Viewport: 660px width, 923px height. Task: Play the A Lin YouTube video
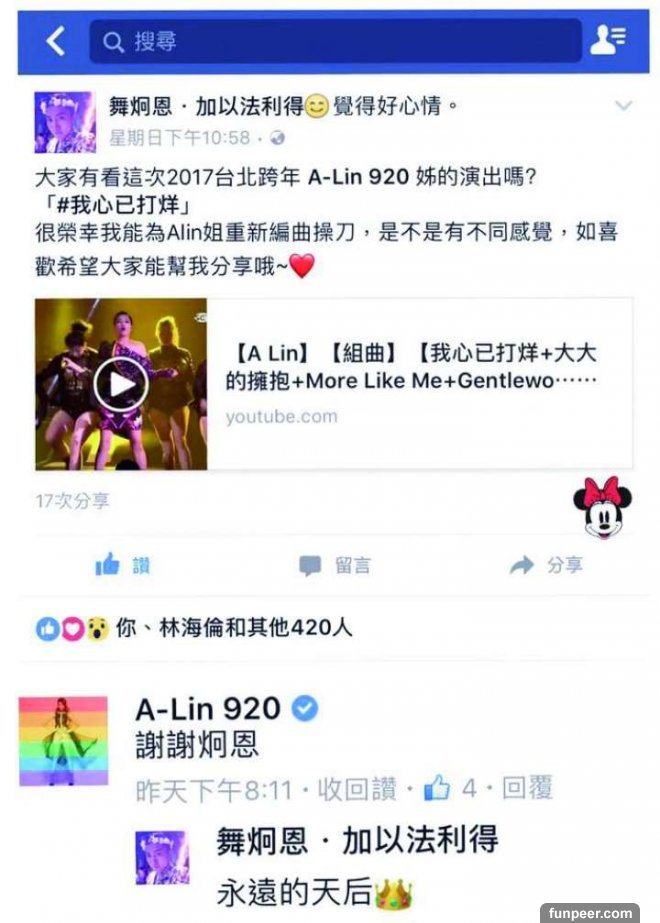coord(121,385)
